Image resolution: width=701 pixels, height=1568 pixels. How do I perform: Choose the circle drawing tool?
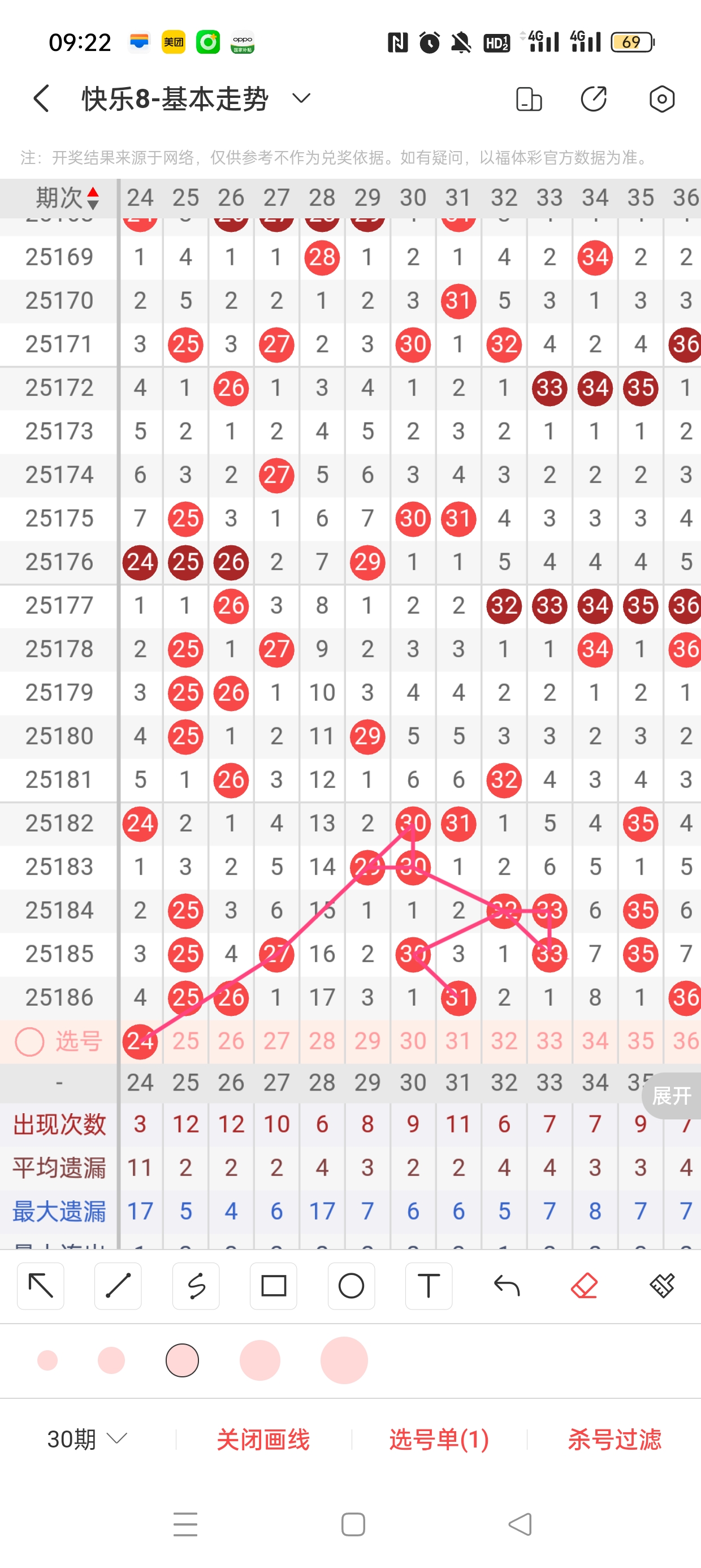pyautogui.click(x=351, y=1286)
